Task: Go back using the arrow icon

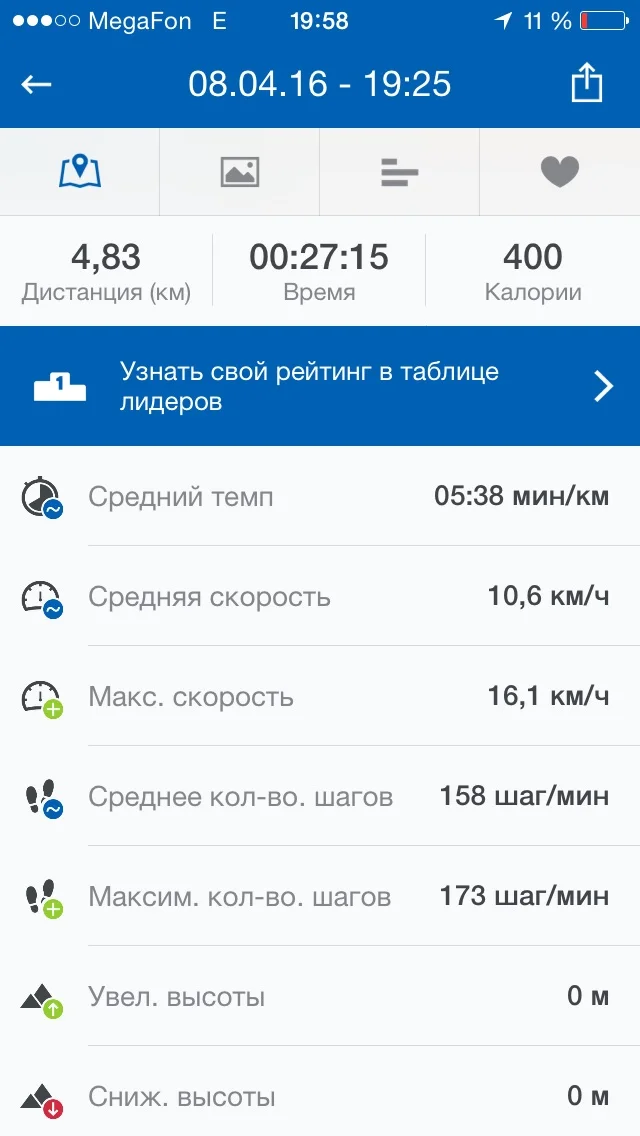Action: click(x=37, y=84)
